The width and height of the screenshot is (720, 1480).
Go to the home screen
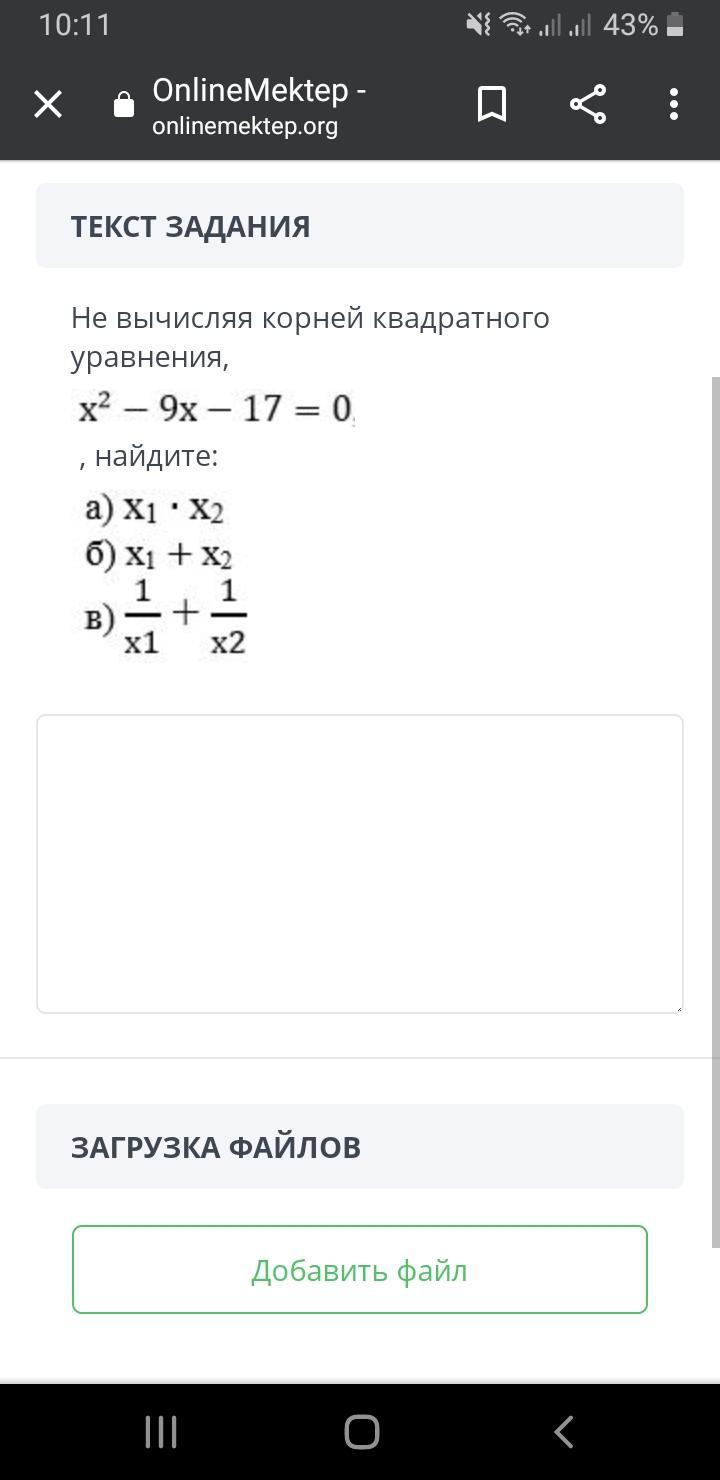pos(361,1432)
